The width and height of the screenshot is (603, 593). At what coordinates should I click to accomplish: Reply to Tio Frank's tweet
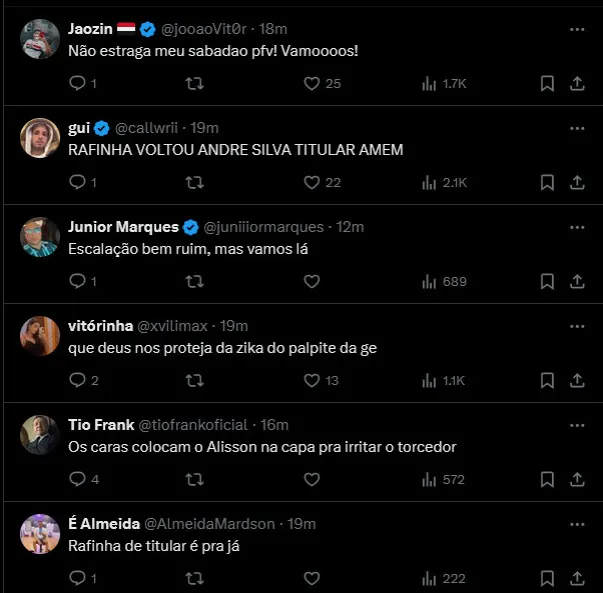point(78,479)
